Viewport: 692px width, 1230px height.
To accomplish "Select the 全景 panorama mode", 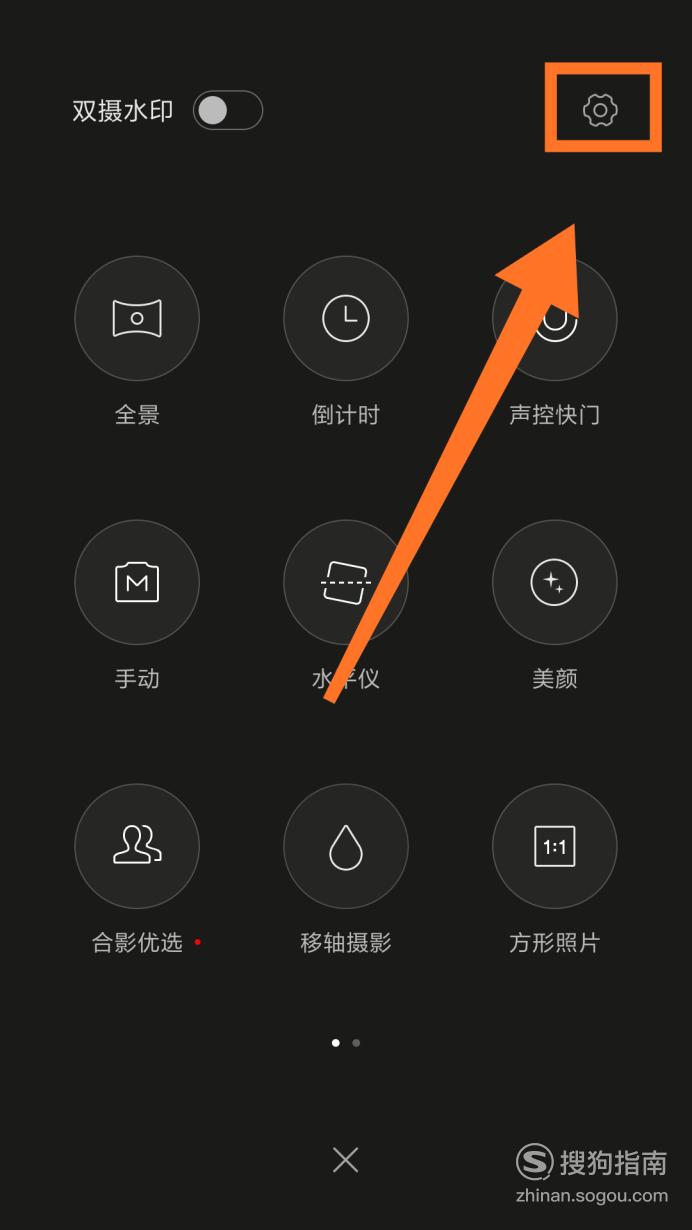I will point(137,319).
